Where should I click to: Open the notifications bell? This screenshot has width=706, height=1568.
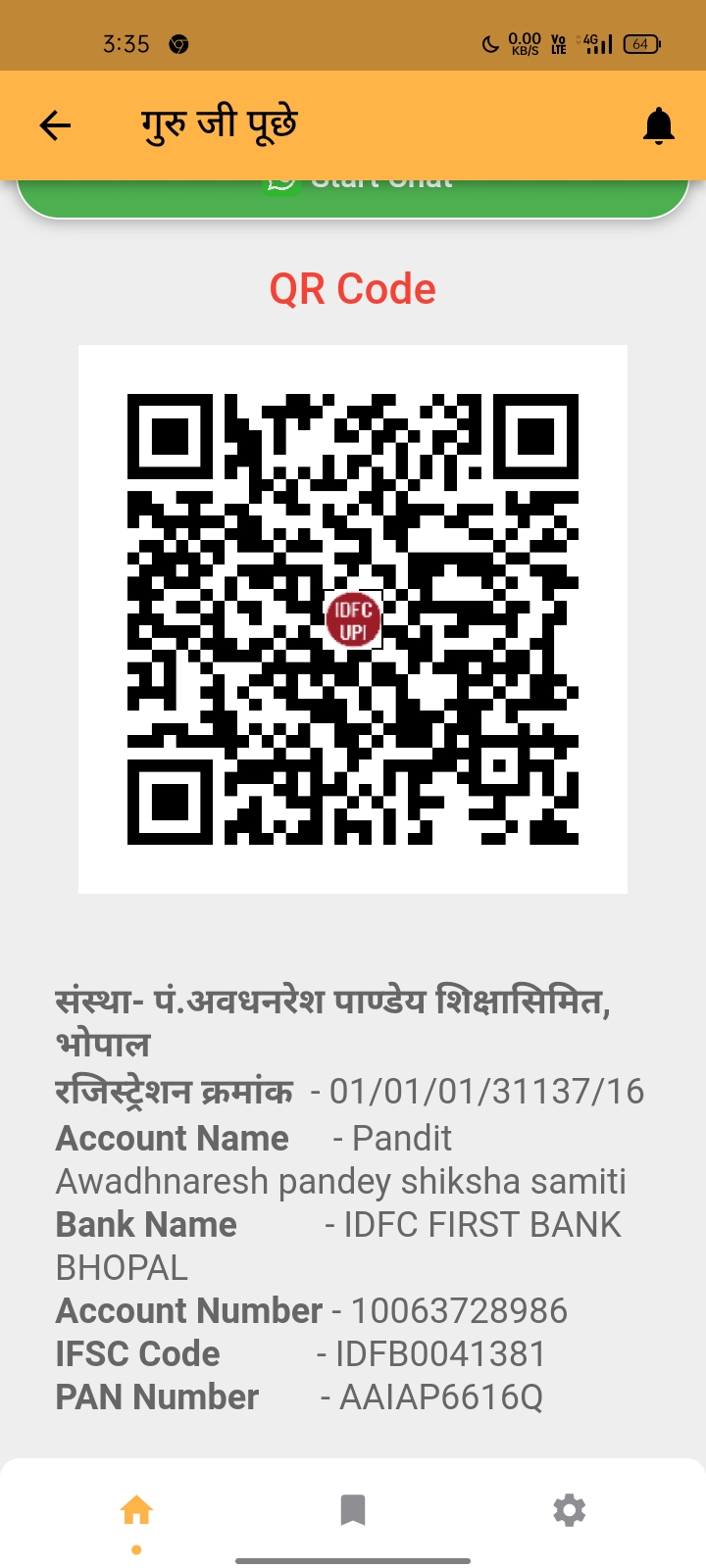pos(658,125)
